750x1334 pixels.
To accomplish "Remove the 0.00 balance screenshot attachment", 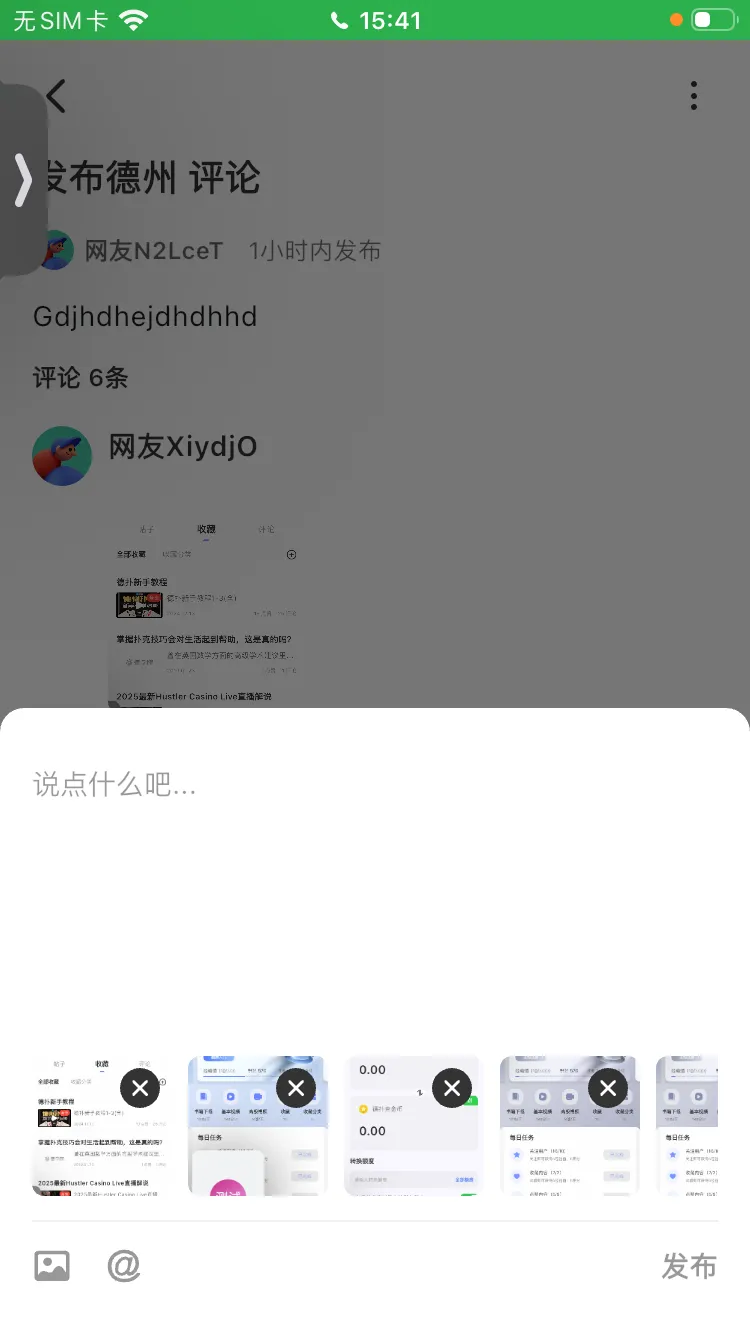I will [x=452, y=1088].
